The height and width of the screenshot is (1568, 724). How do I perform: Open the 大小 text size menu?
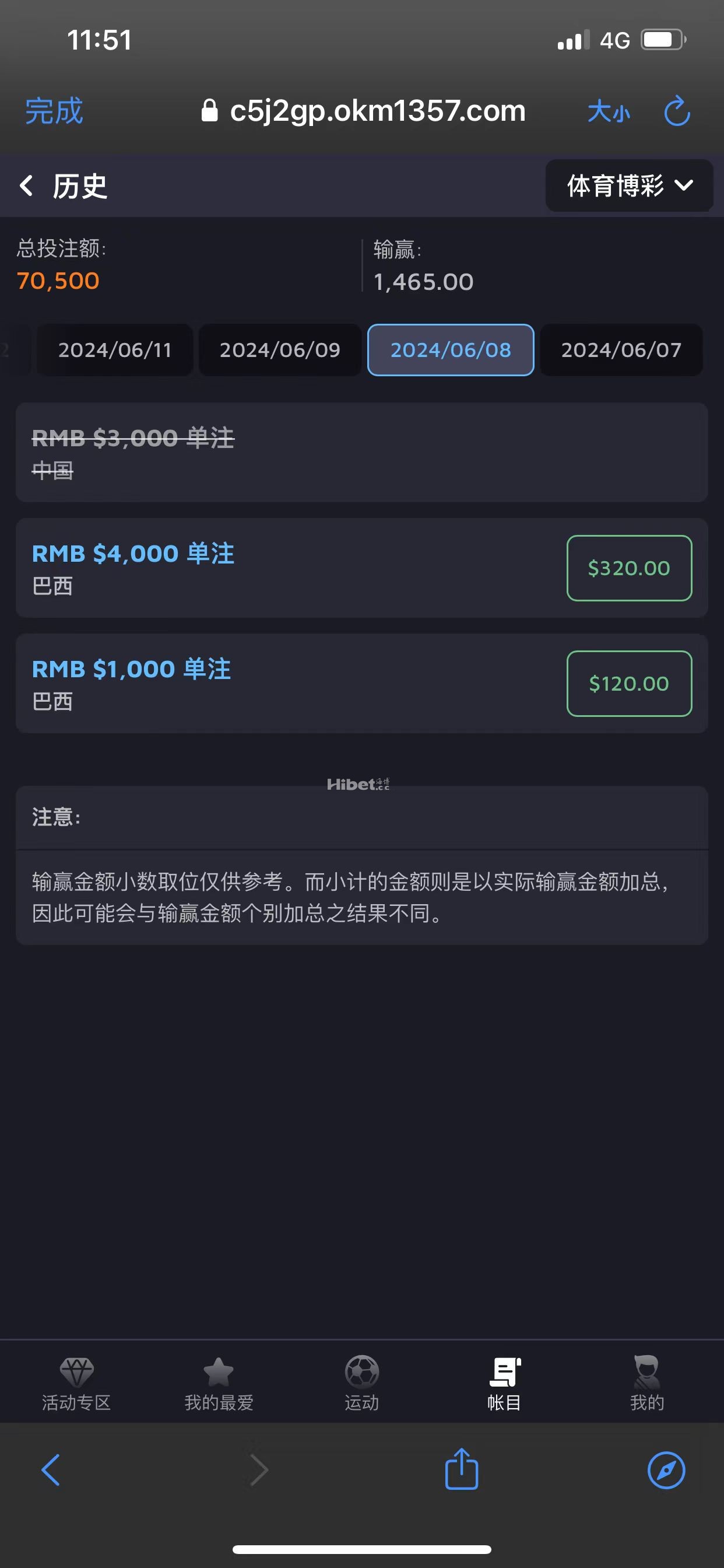609,112
